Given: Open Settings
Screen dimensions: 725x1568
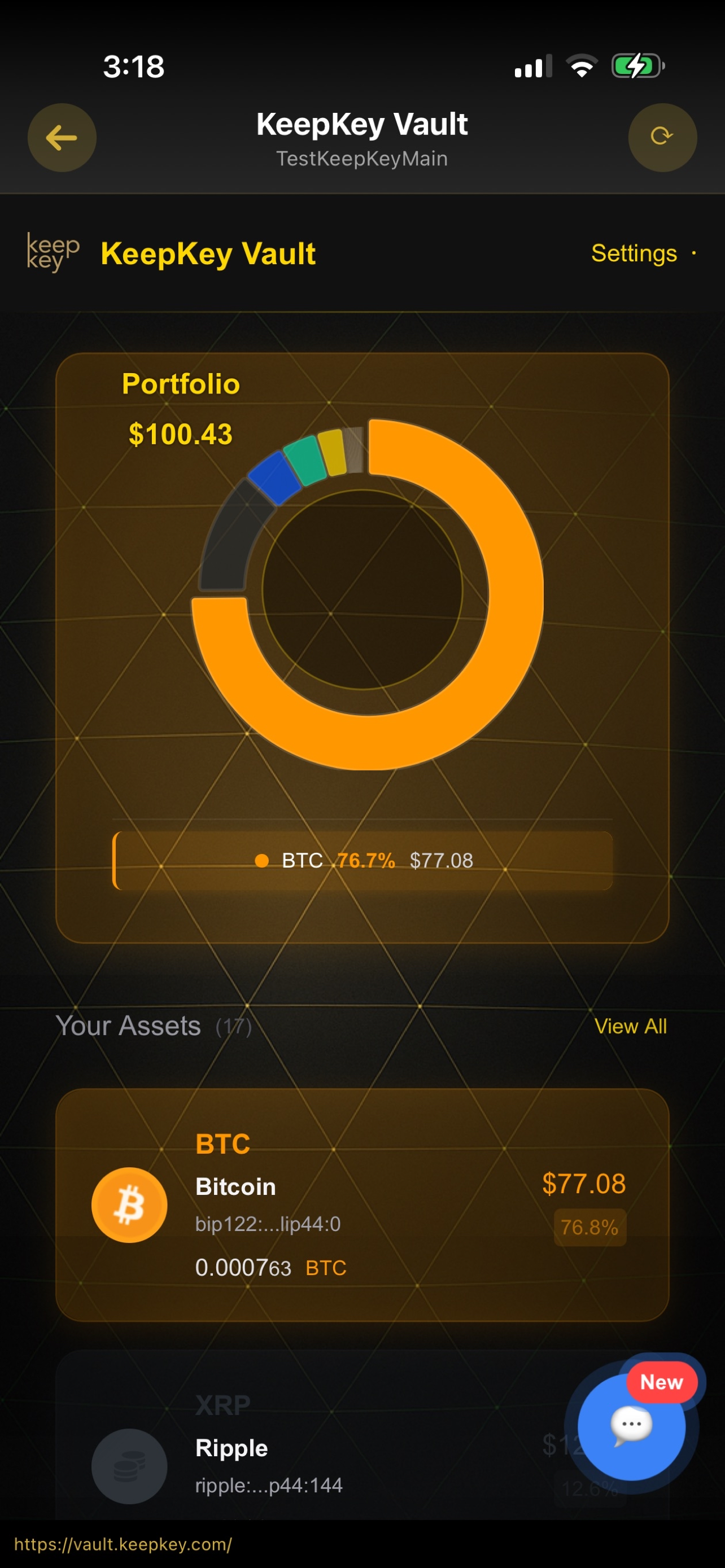Looking at the screenshot, I should point(634,253).
